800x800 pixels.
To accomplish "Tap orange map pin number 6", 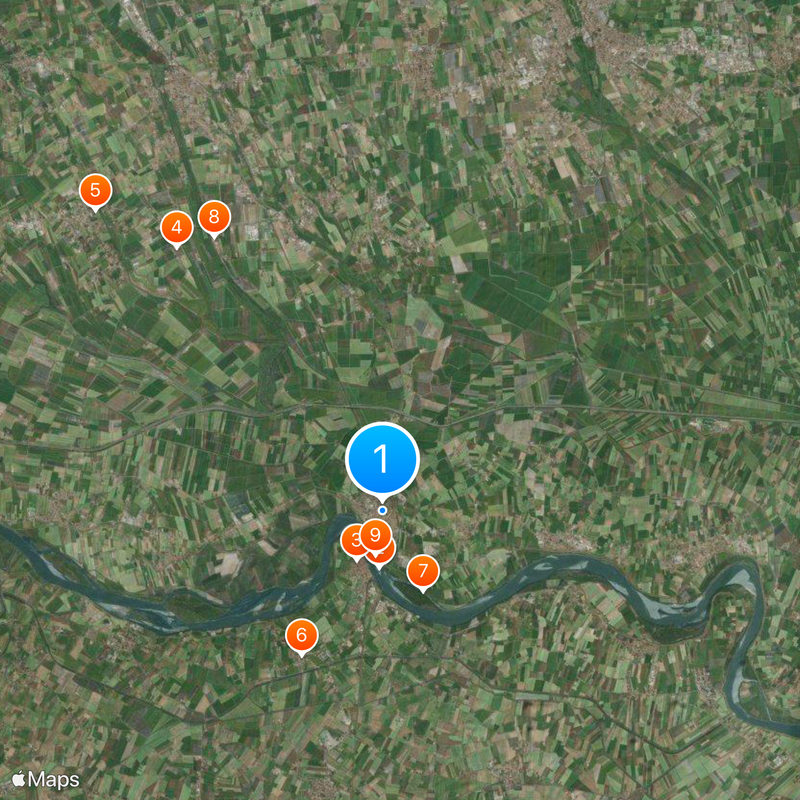I will coord(301,634).
